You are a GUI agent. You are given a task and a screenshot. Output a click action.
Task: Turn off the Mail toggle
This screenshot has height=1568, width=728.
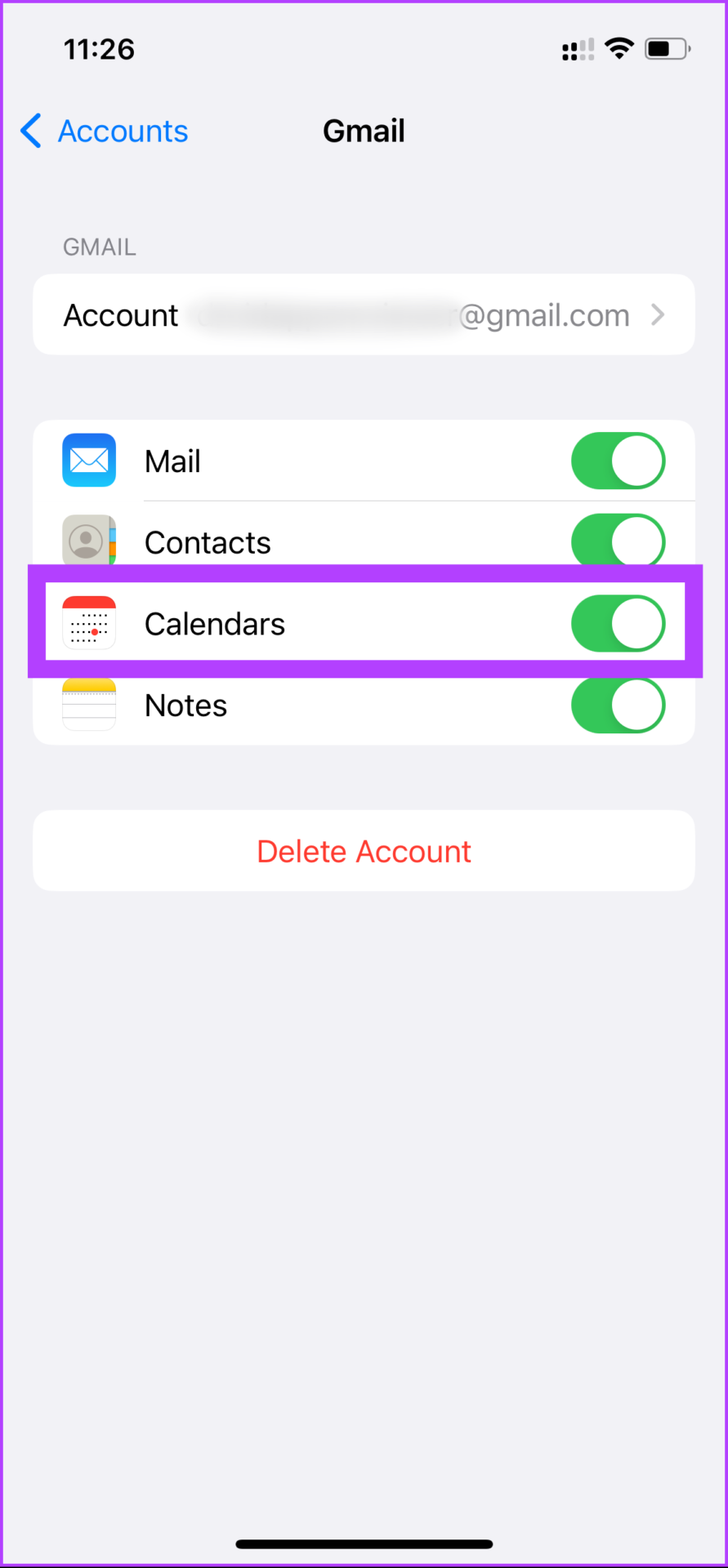(618, 461)
